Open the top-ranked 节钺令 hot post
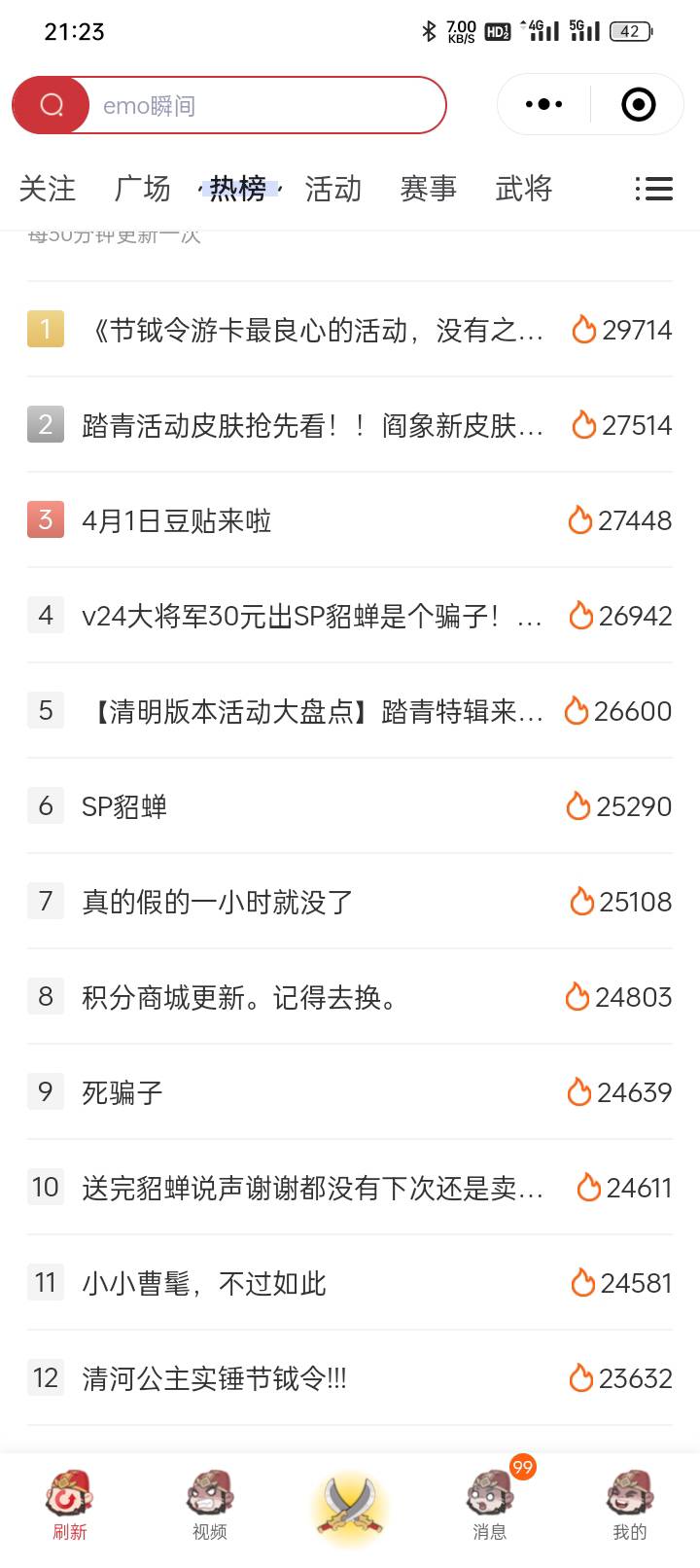The width and height of the screenshot is (700, 1568). [x=313, y=331]
